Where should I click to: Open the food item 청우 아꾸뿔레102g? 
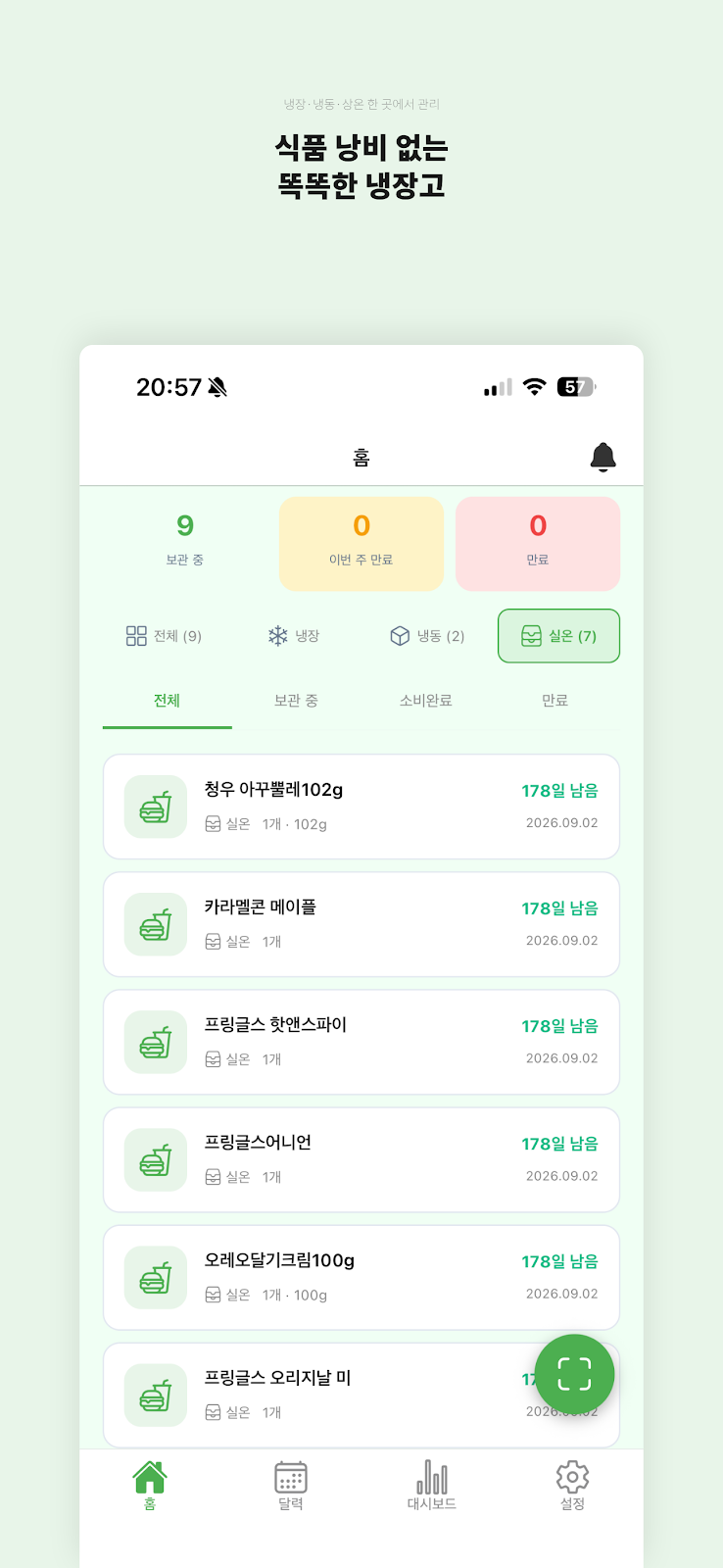pos(361,806)
